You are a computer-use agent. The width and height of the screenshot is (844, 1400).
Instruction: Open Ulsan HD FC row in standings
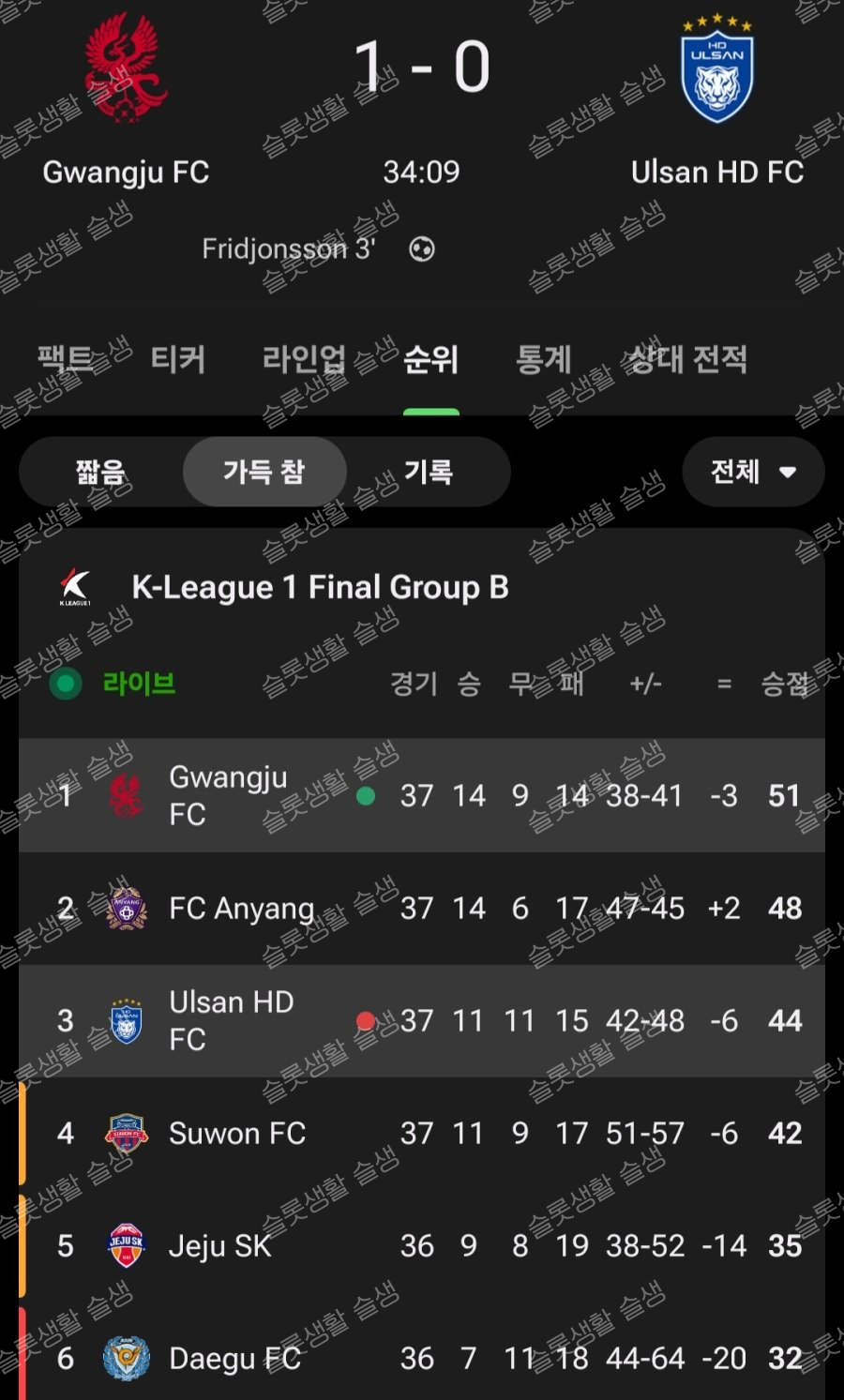422,1020
